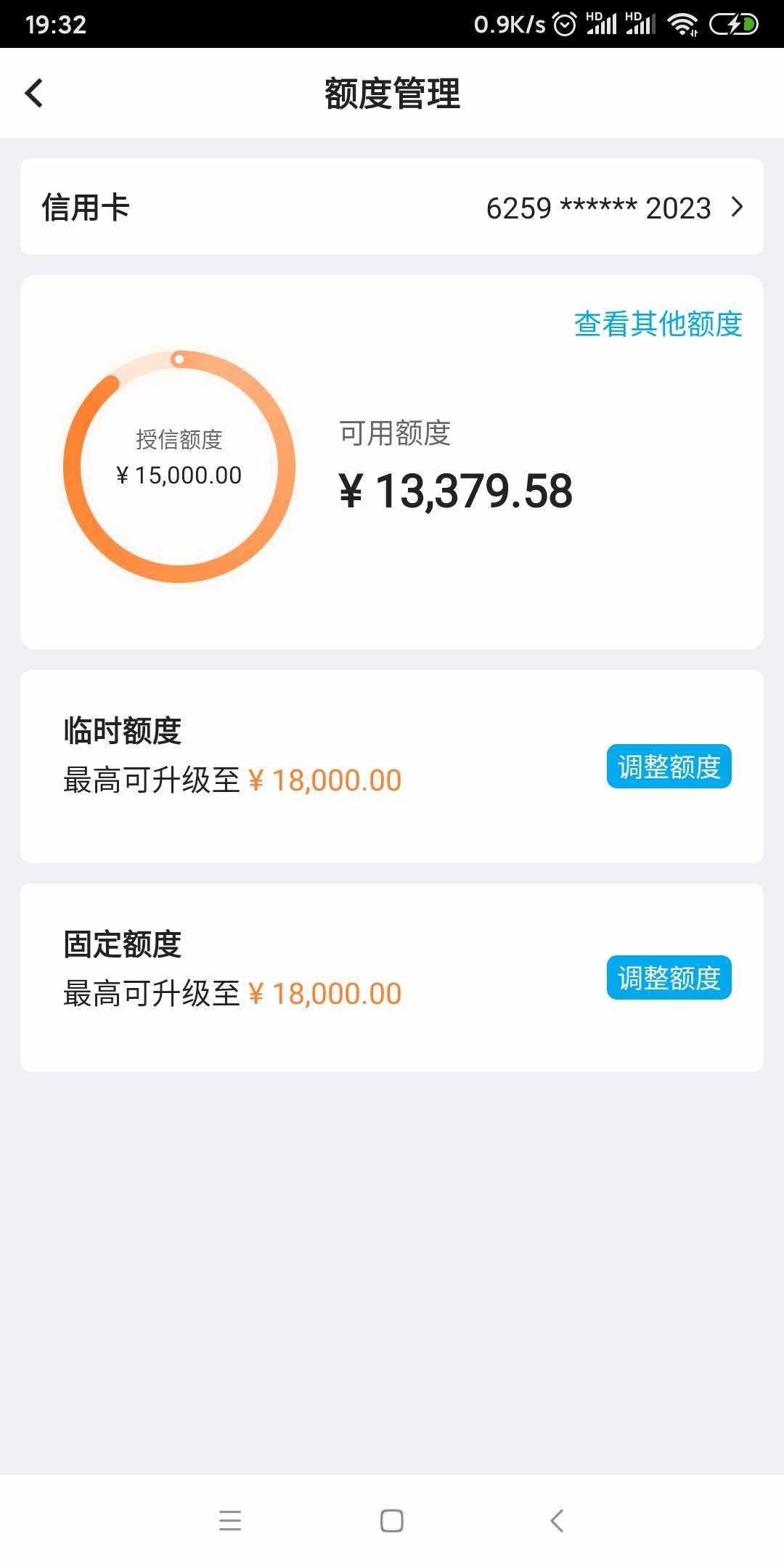Tap the 额度管理 title bar
784x1568 pixels.
coord(392,94)
